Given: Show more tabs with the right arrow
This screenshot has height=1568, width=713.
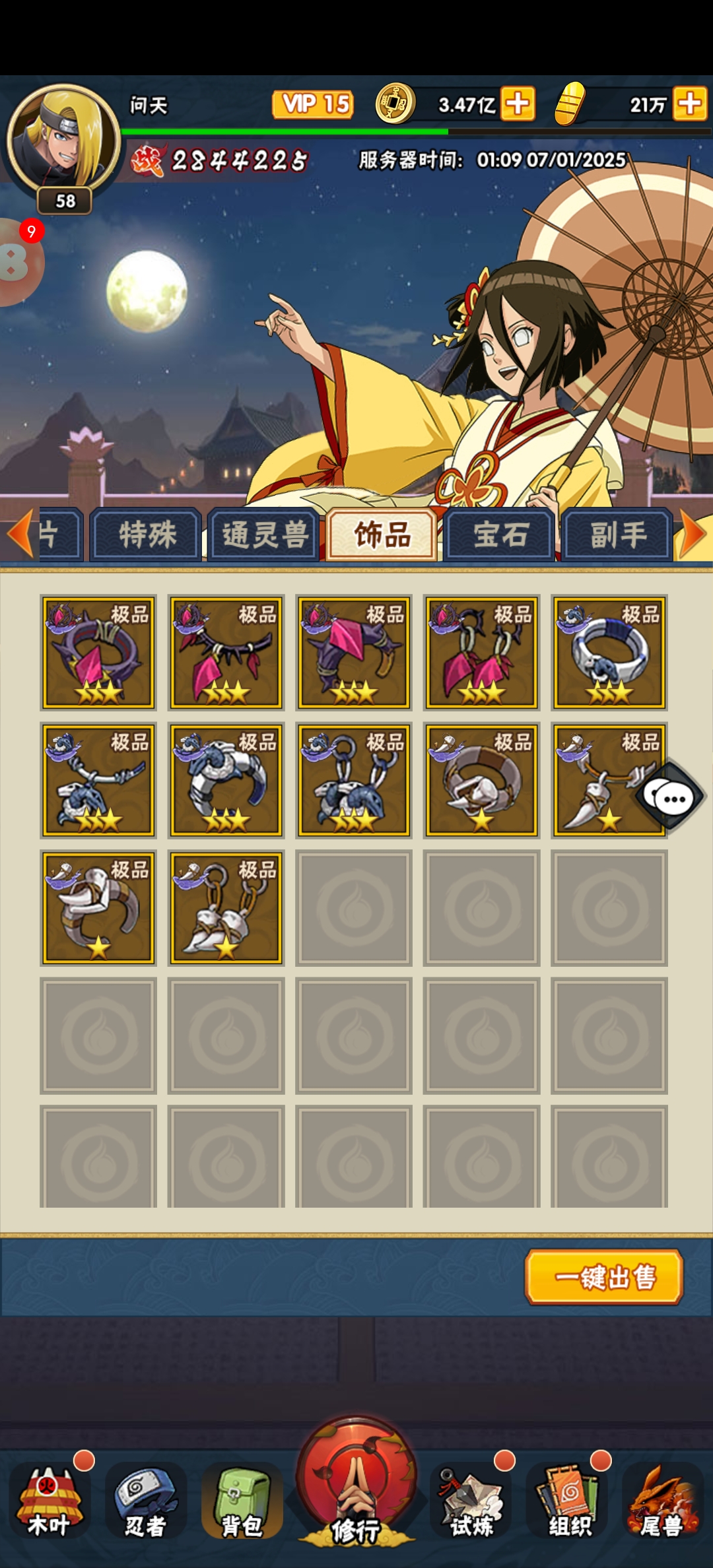Looking at the screenshot, I should [x=693, y=533].
